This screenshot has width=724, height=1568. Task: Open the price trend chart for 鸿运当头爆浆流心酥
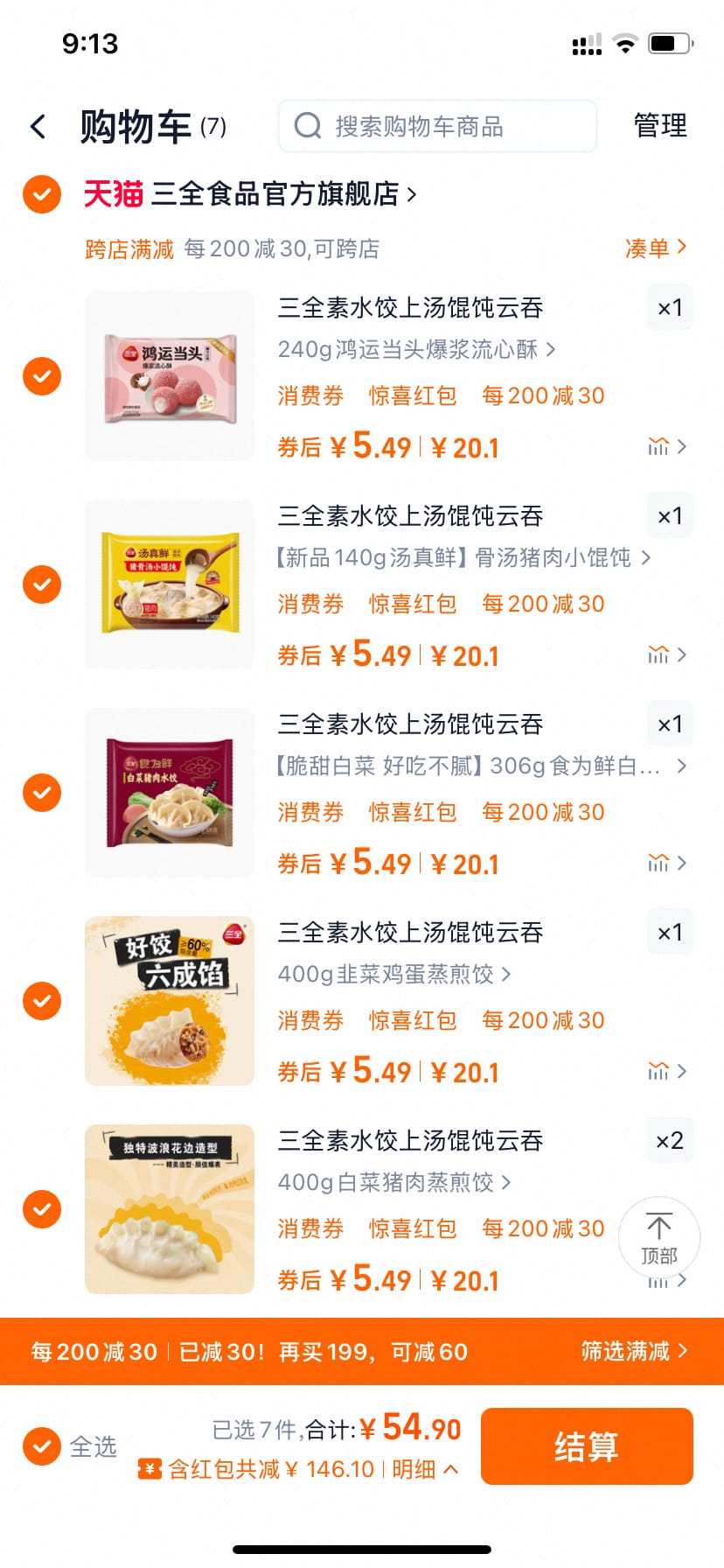[x=658, y=447]
